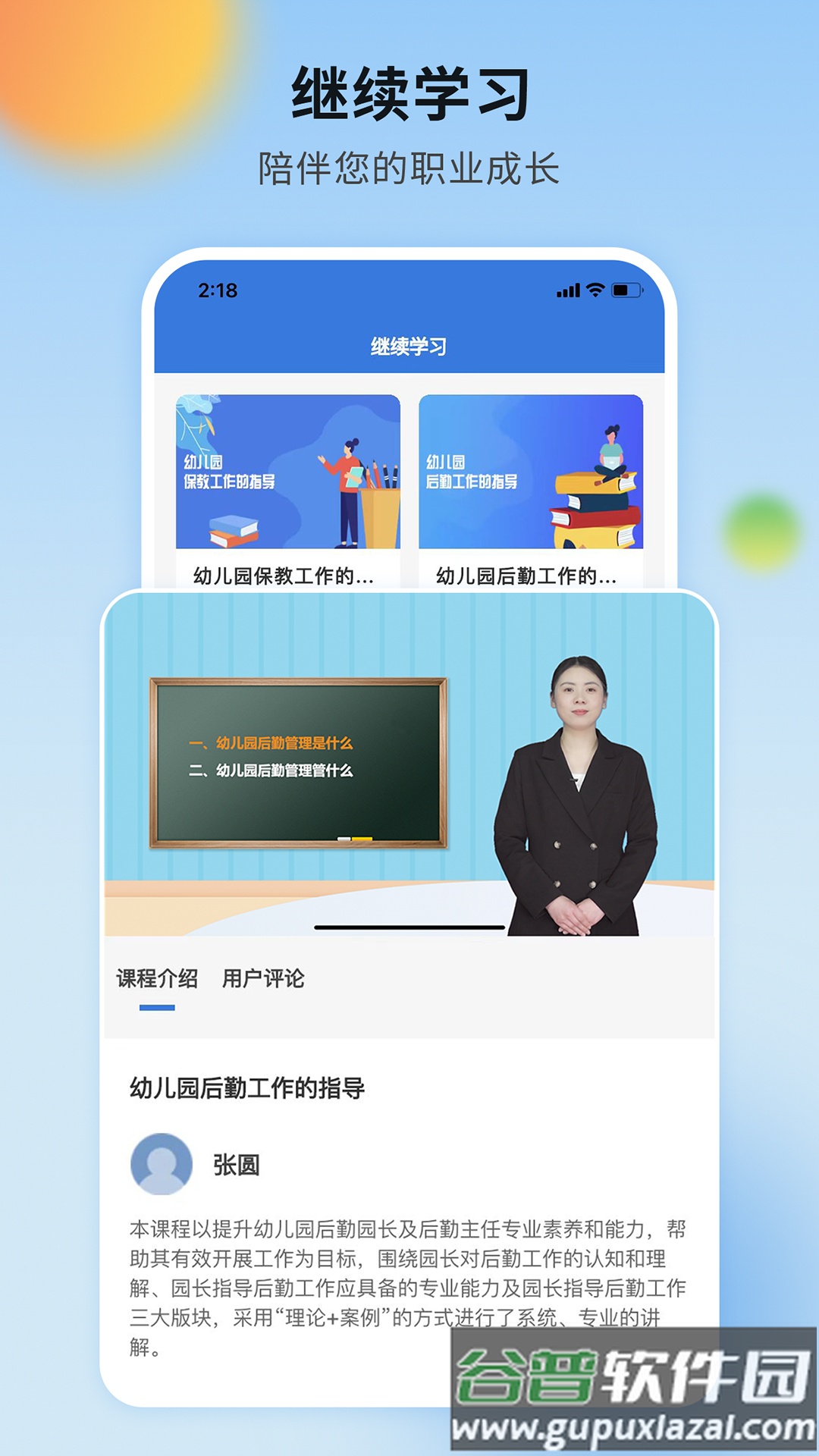Image resolution: width=819 pixels, height=1456 pixels.
Task: Tap the 继续学习 title bar
Action: 409,343
